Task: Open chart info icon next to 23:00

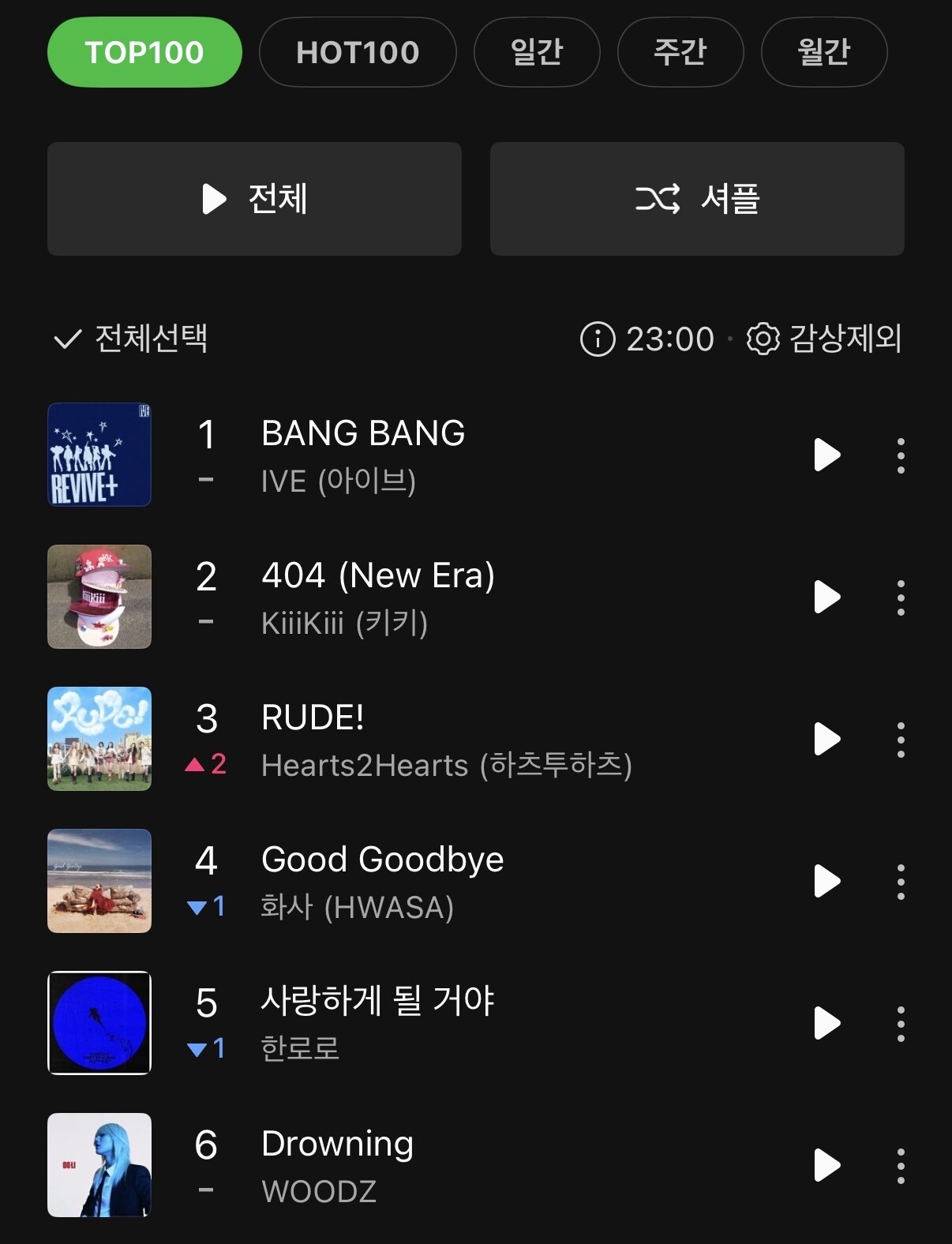Action: click(598, 339)
